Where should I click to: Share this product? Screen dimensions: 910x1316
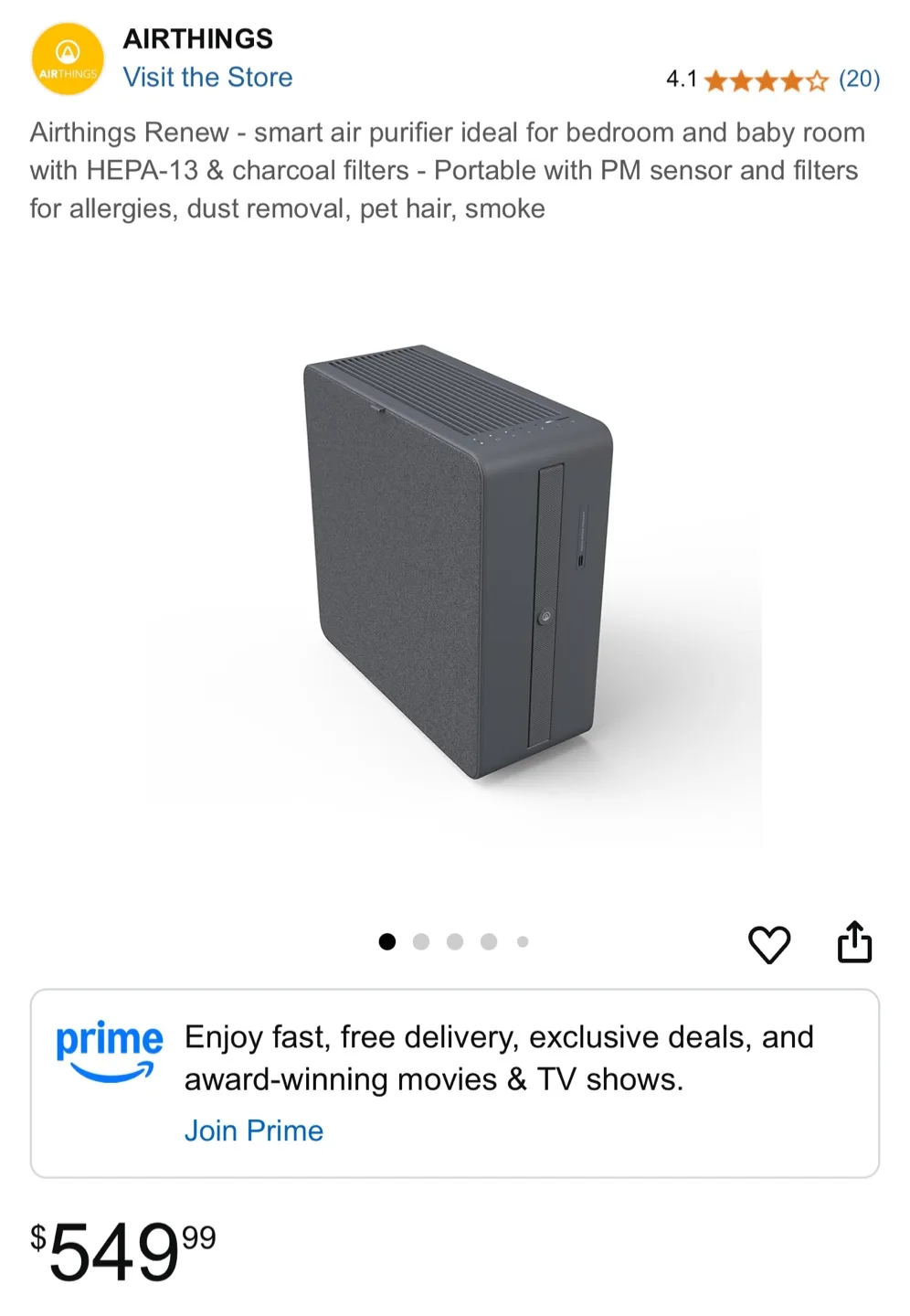coord(854,942)
